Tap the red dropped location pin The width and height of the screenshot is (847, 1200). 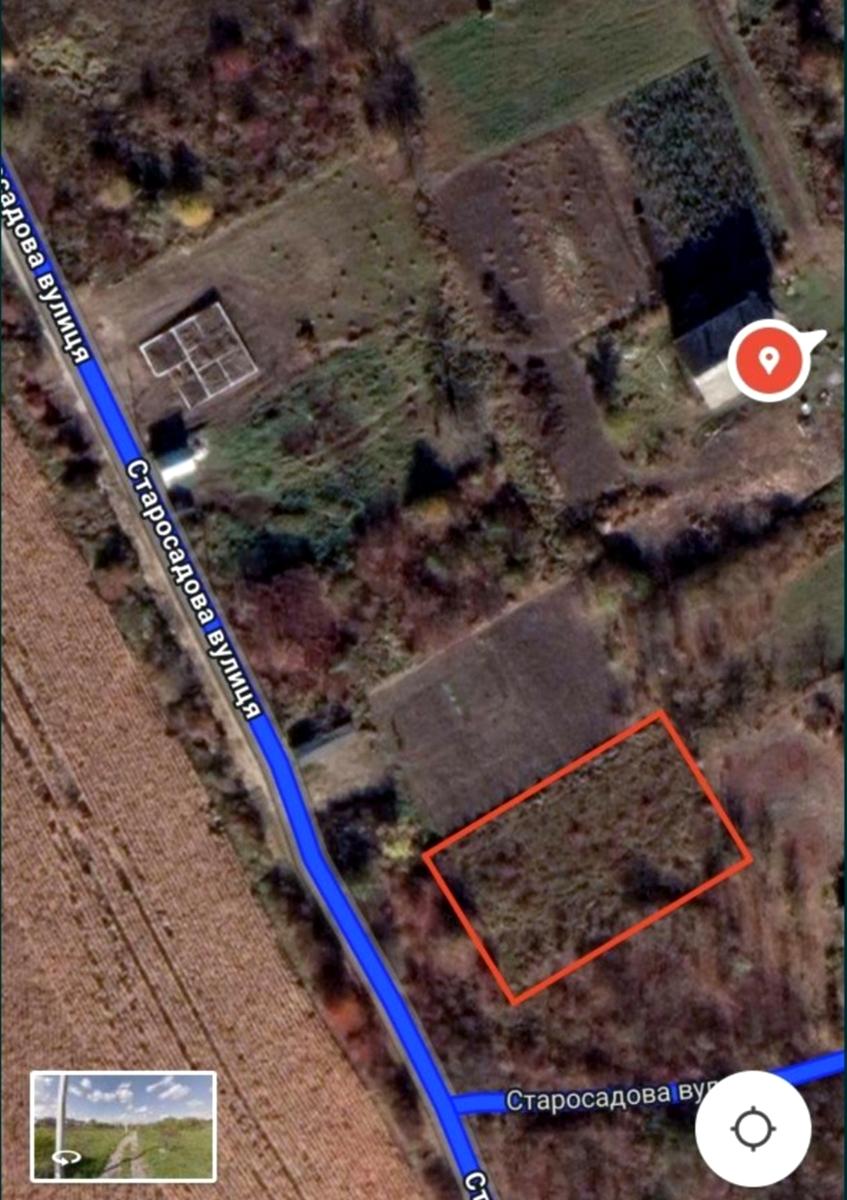pyautogui.click(x=768, y=360)
